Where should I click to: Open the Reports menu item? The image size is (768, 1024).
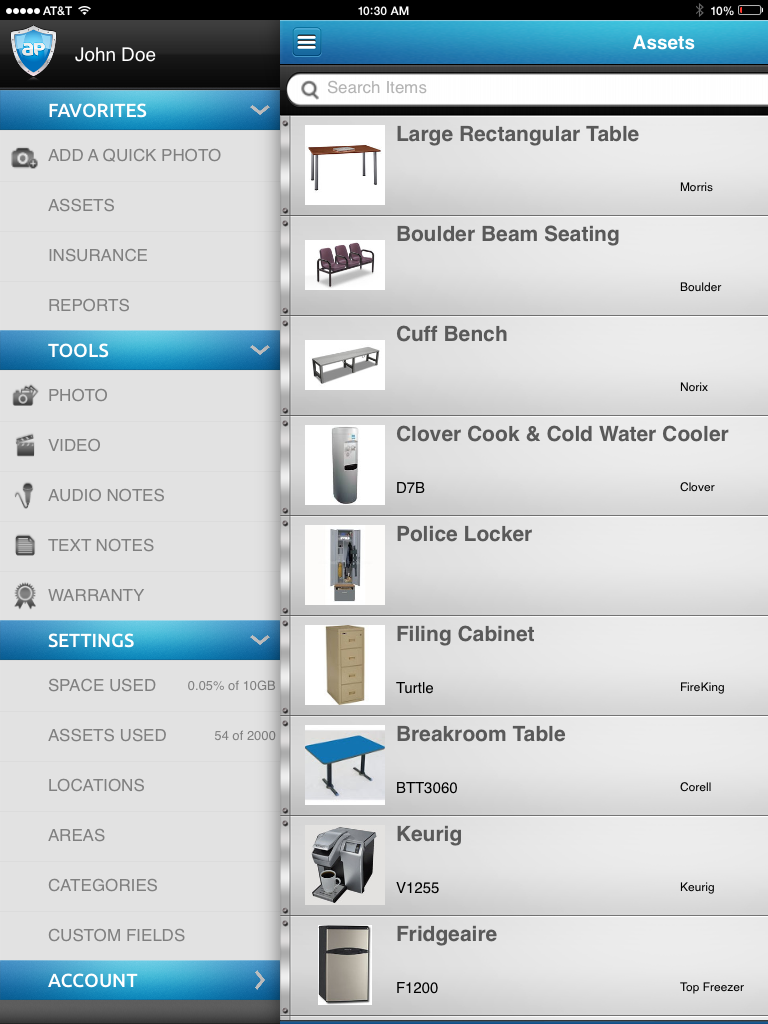point(89,306)
